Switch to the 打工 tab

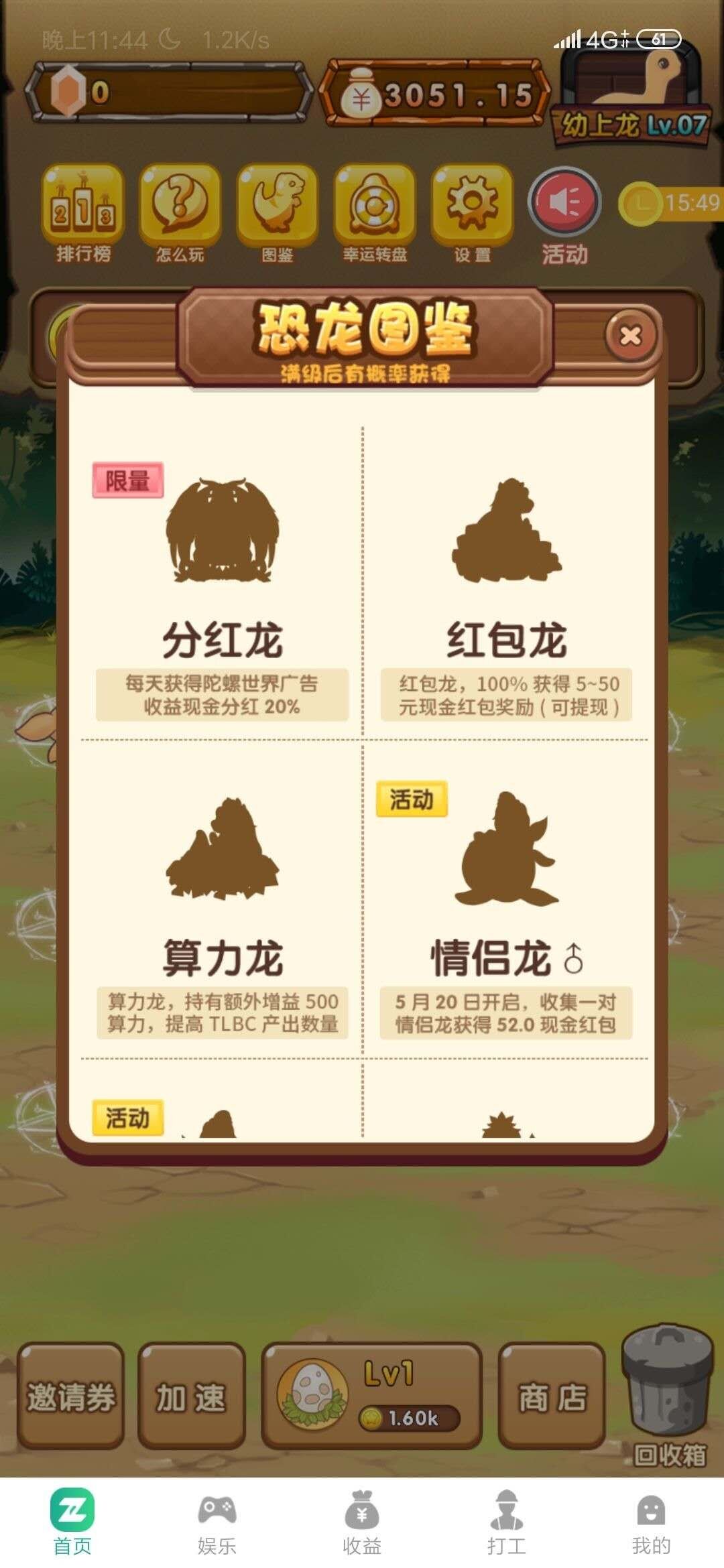point(506,1522)
